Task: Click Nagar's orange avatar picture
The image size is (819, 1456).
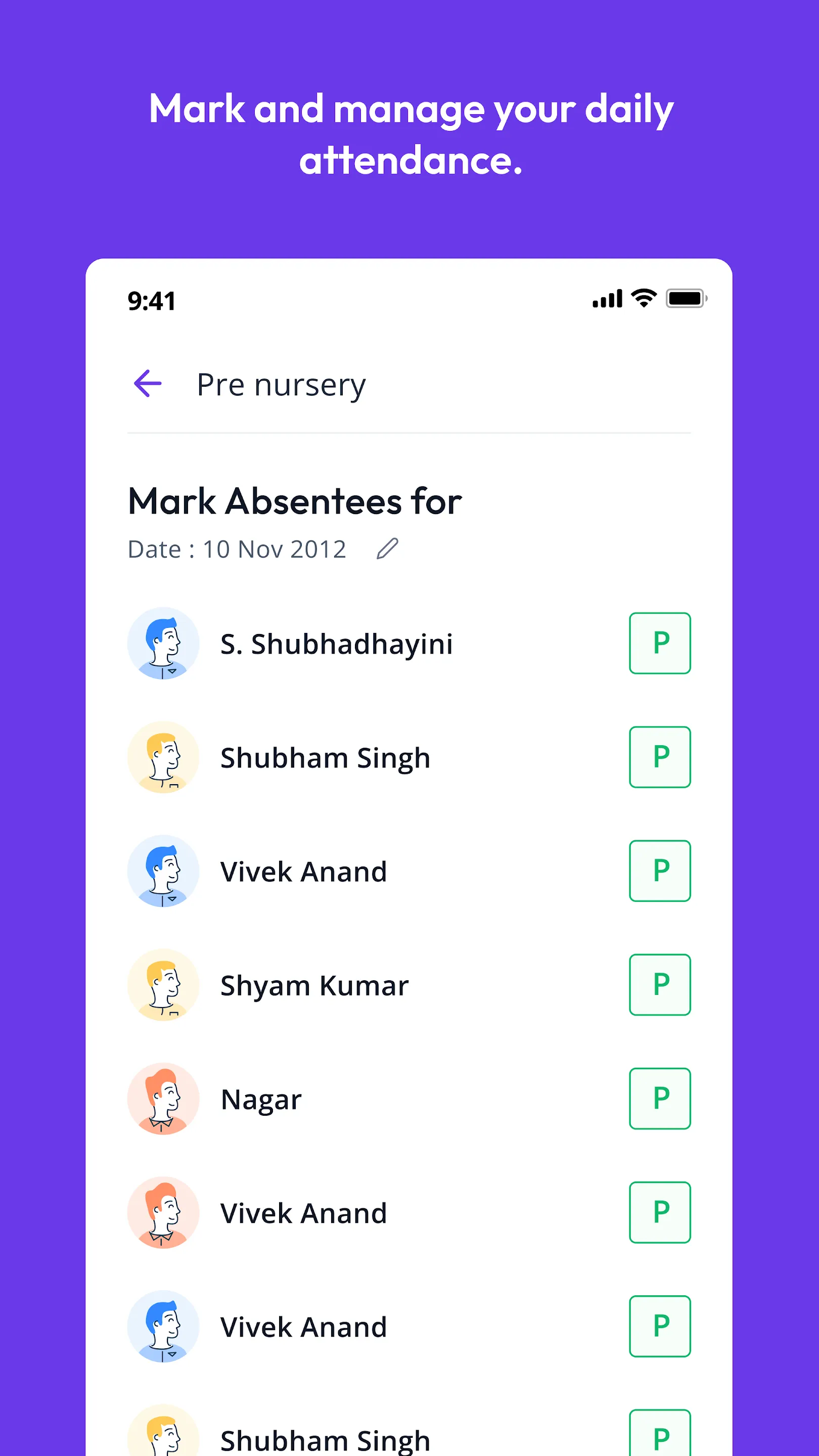Action: pyautogui.click(x=163, y=1098)
